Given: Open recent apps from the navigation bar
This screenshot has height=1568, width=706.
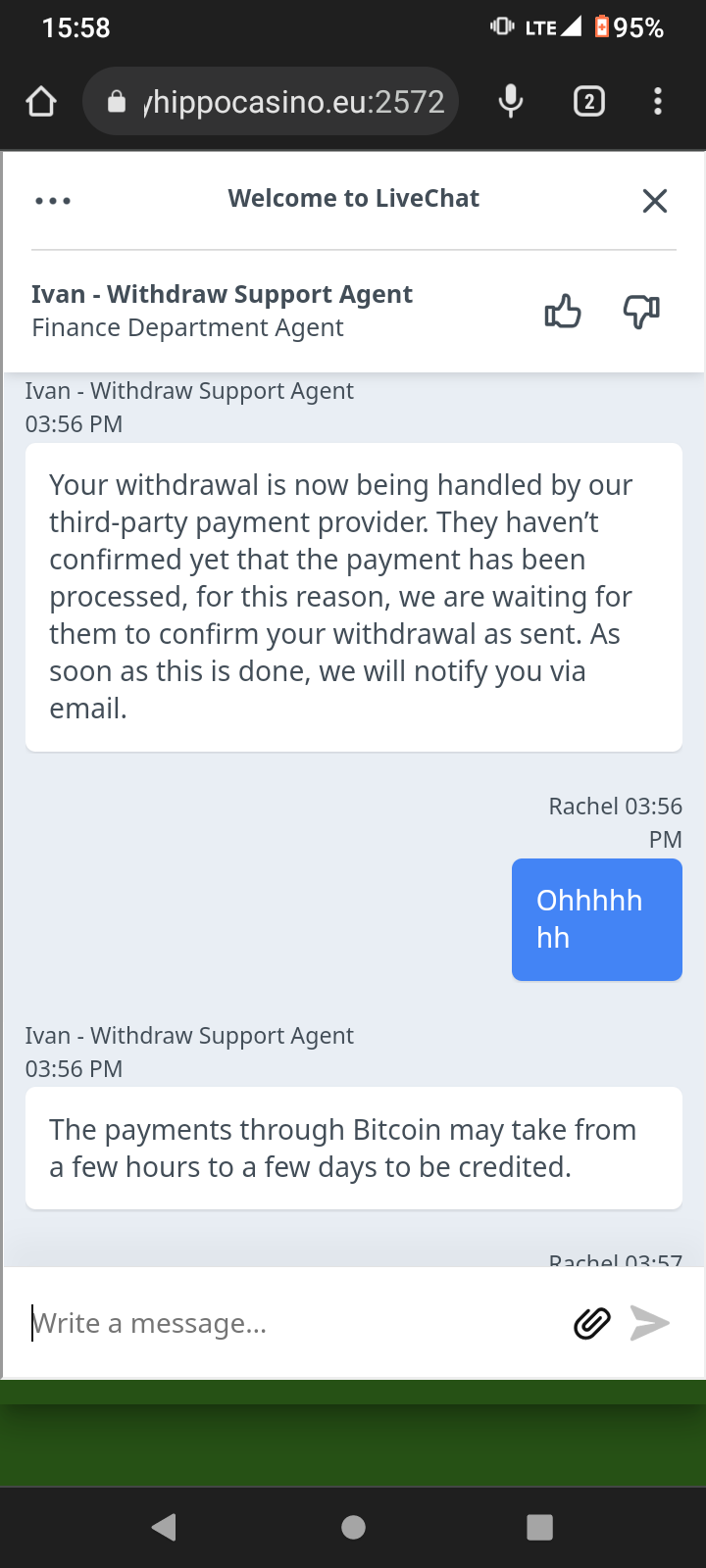Looking at the screenshot, I should (x=539, y=1527).
